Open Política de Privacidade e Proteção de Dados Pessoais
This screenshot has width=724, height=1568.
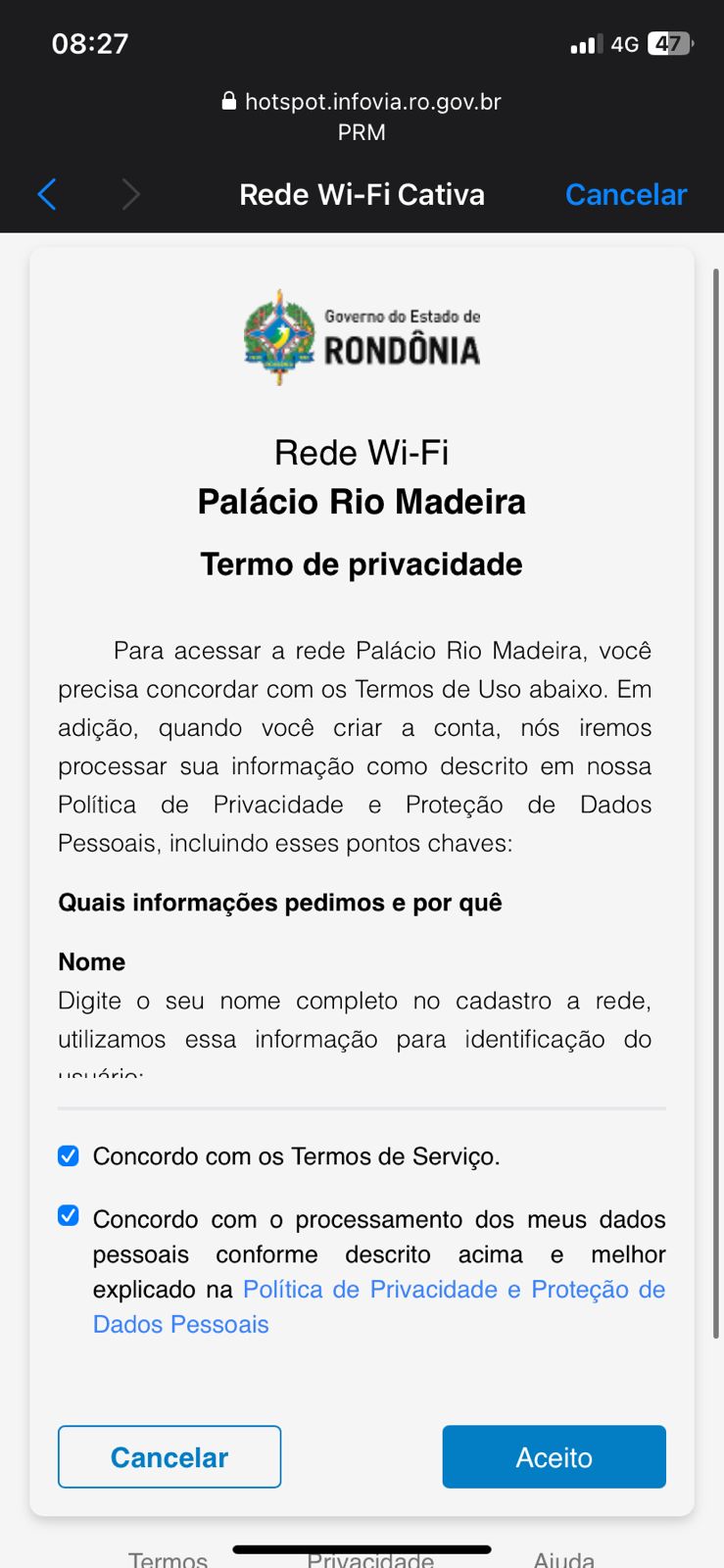click(x=455, y=1289)
